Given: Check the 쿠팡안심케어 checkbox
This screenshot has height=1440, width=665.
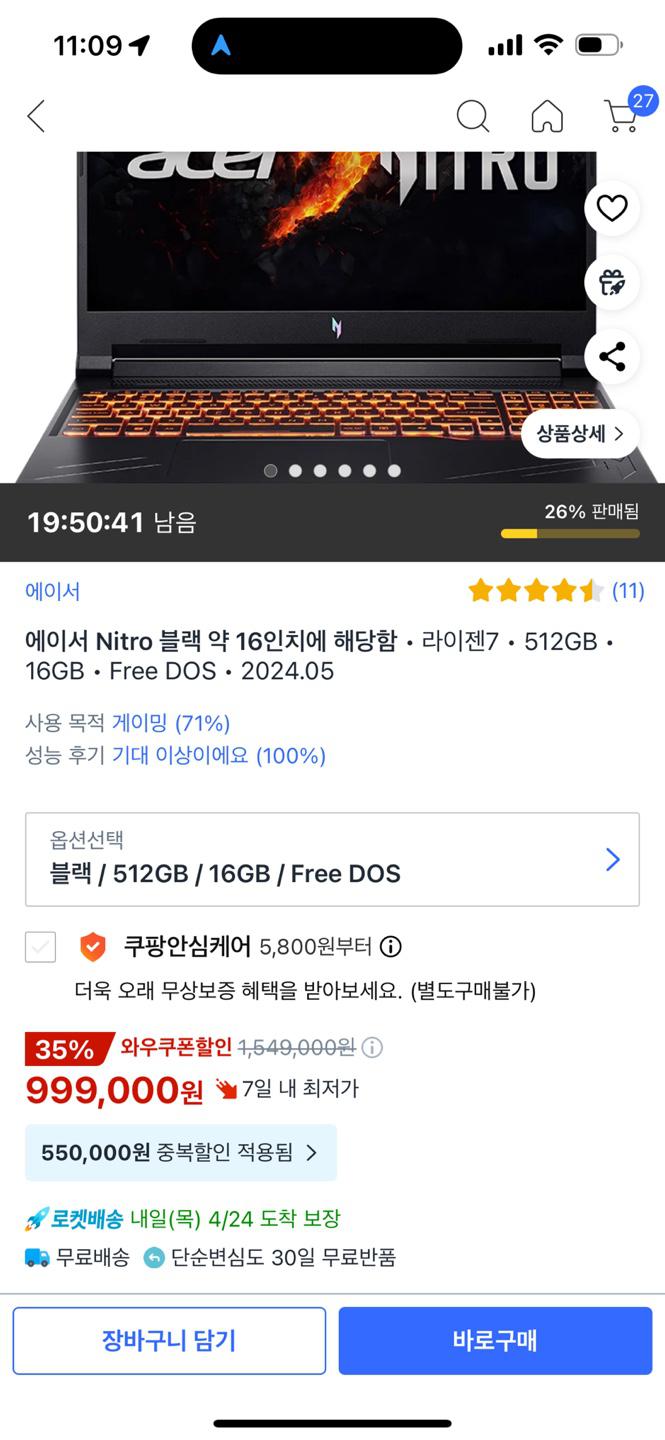Looking at the screenshot, I should (40, 946).
